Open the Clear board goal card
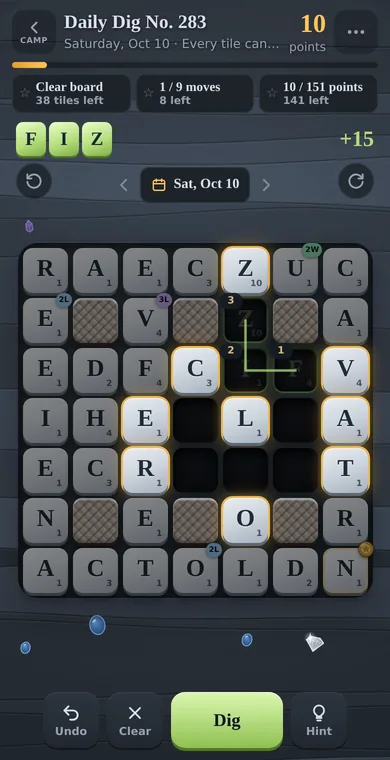 pos(71,93)
